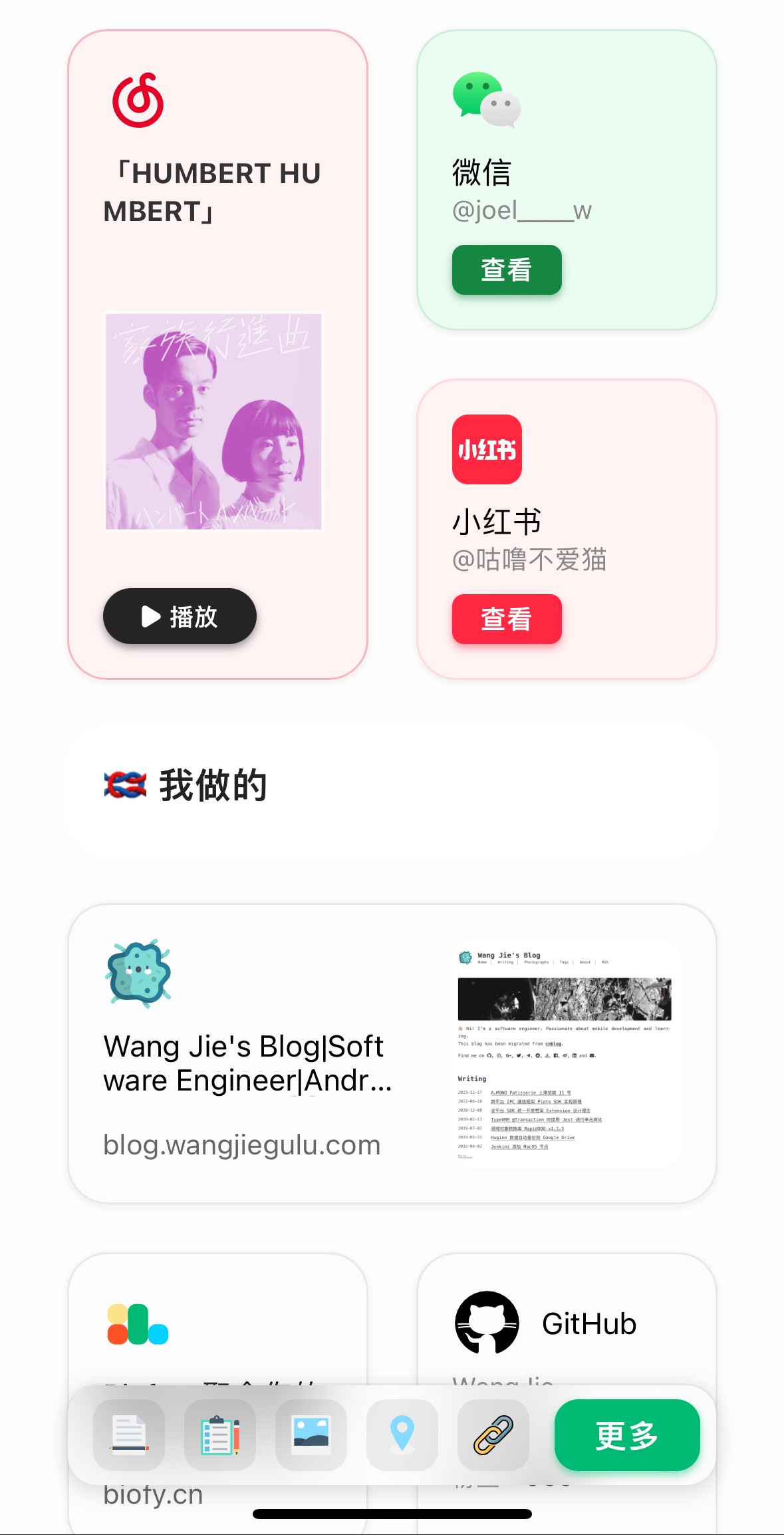The image size is (784, 1535).
Task: Add a clipboard note block
Action: pos(220,1435)
